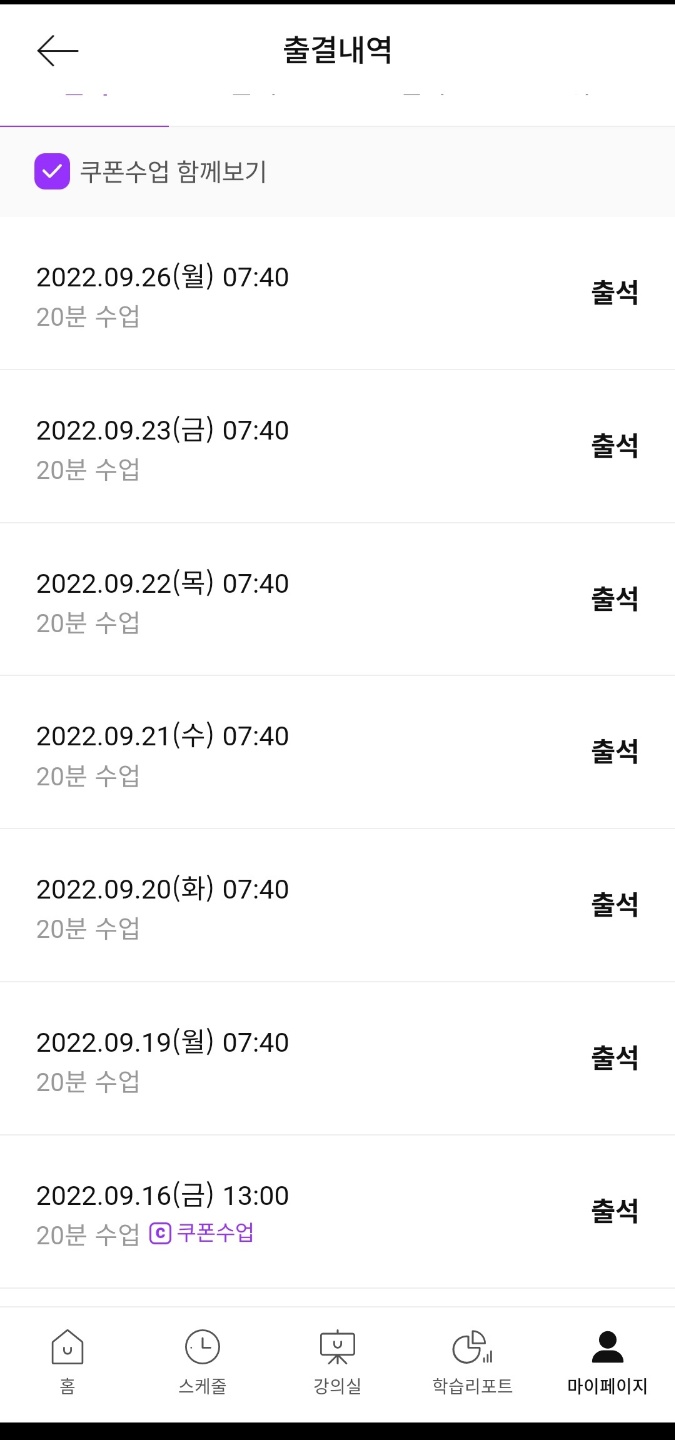Switch to the 스케줄 tab
The image size is (675, 1440).
(202, 1362)
